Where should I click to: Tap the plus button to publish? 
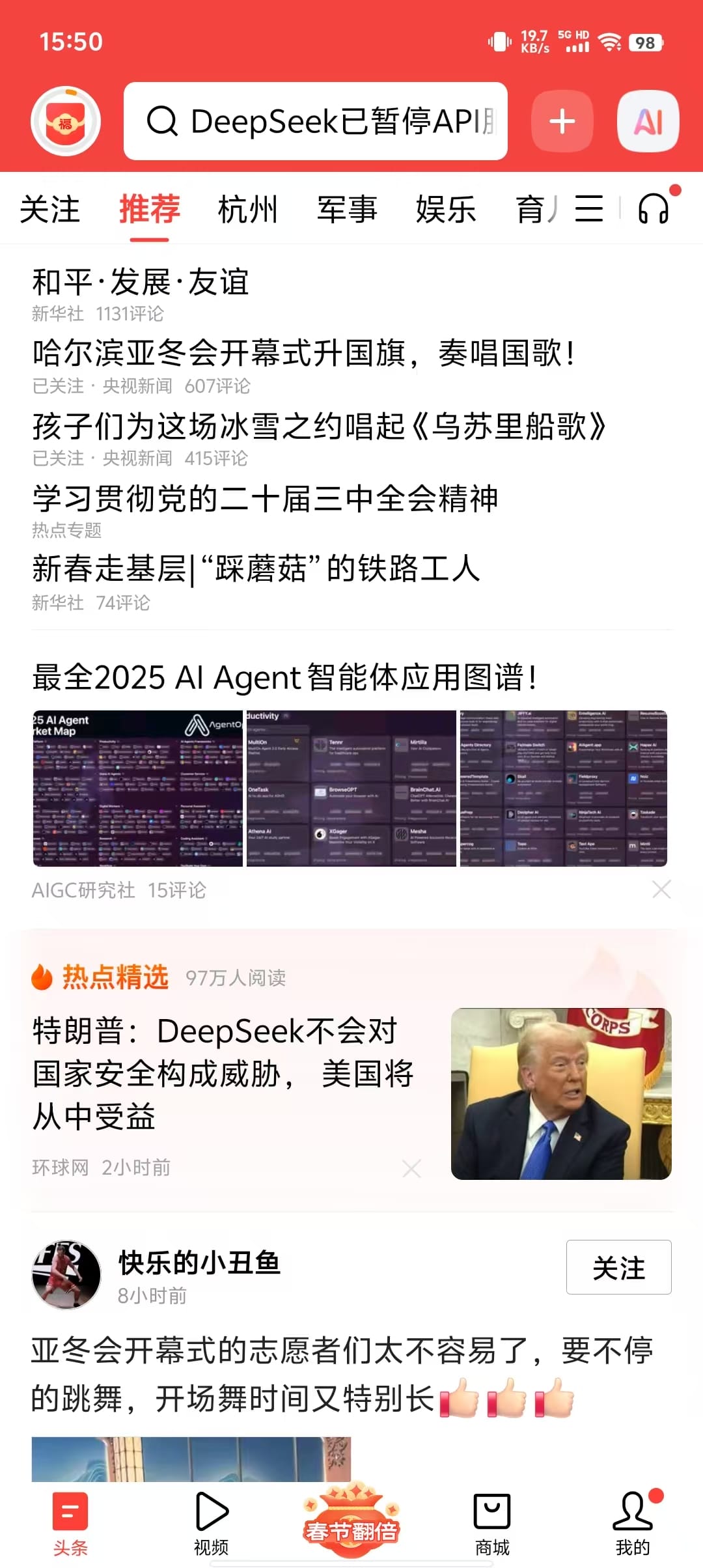[x=562, y=121]
